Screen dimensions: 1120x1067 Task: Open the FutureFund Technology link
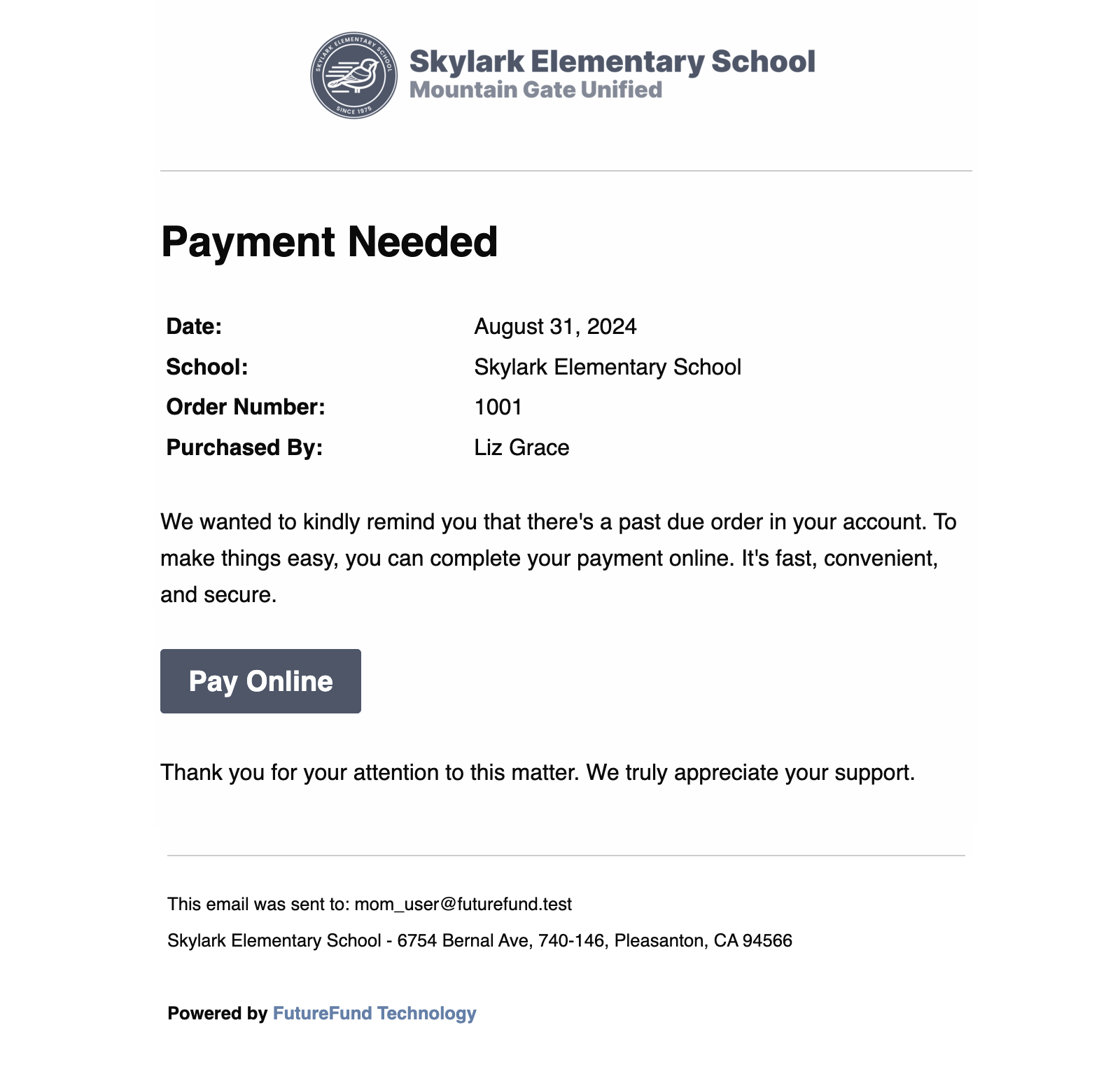(x=374, y=1013)
